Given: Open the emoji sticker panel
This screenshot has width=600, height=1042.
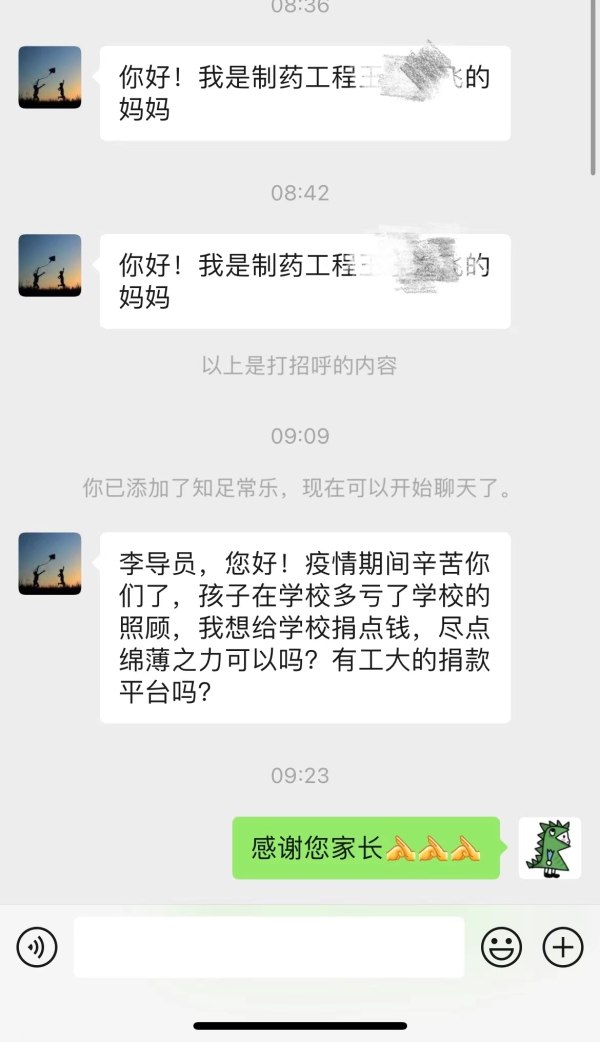Looking at the screenshot, I should coord(501,946).
